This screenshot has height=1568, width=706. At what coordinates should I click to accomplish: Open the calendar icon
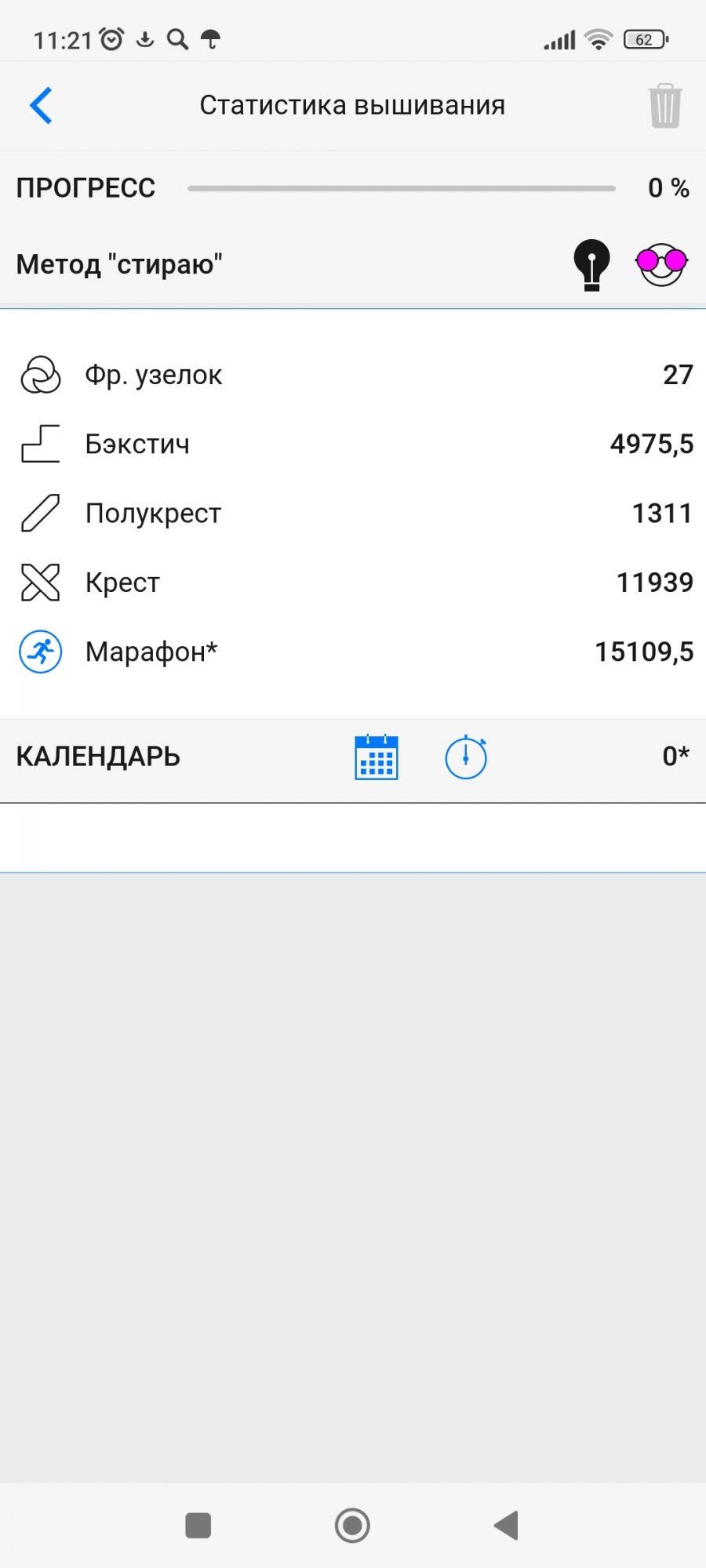pos(377,757)
